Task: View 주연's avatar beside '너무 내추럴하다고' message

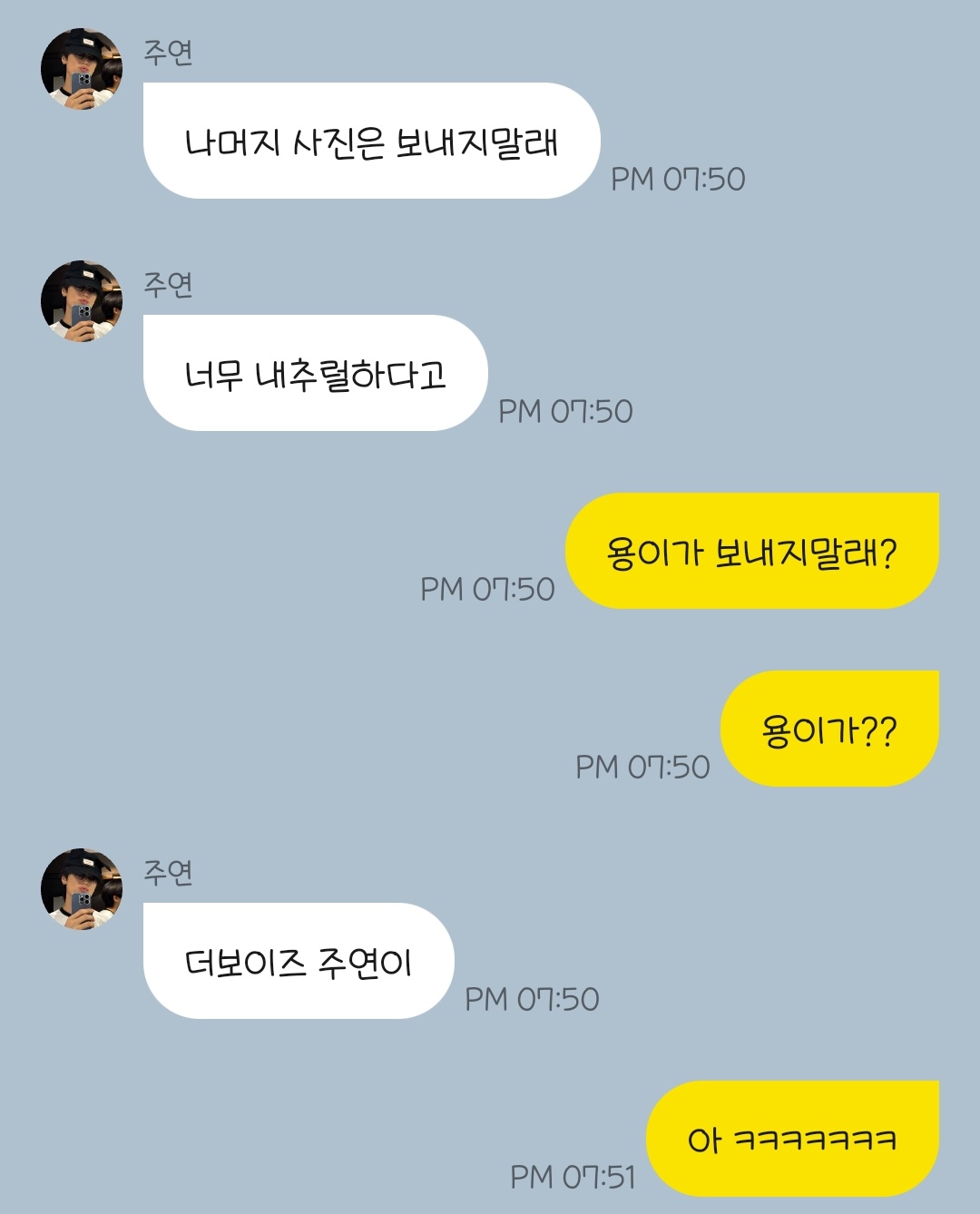Action: [82, 301]
